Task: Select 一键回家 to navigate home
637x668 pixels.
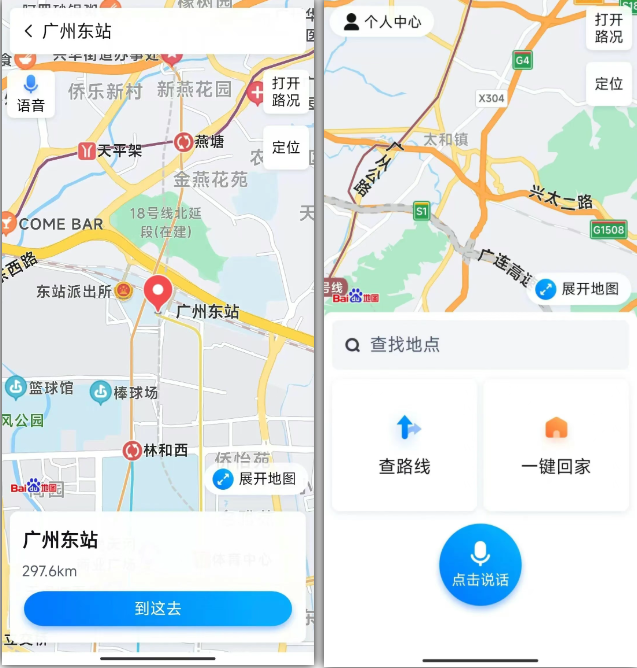Action: pyautogui.click(x=556, y=445)
